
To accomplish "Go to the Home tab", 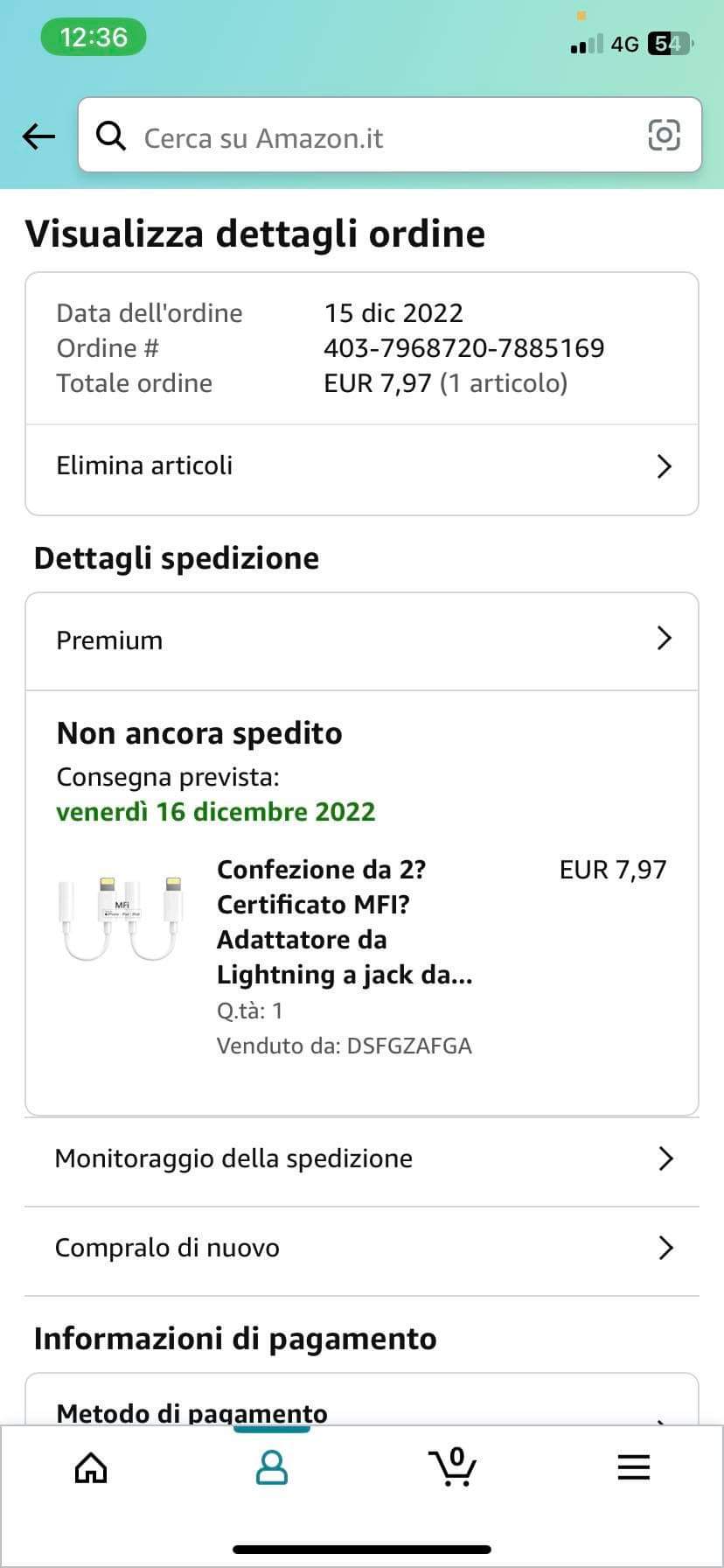I will (91, 1467).
